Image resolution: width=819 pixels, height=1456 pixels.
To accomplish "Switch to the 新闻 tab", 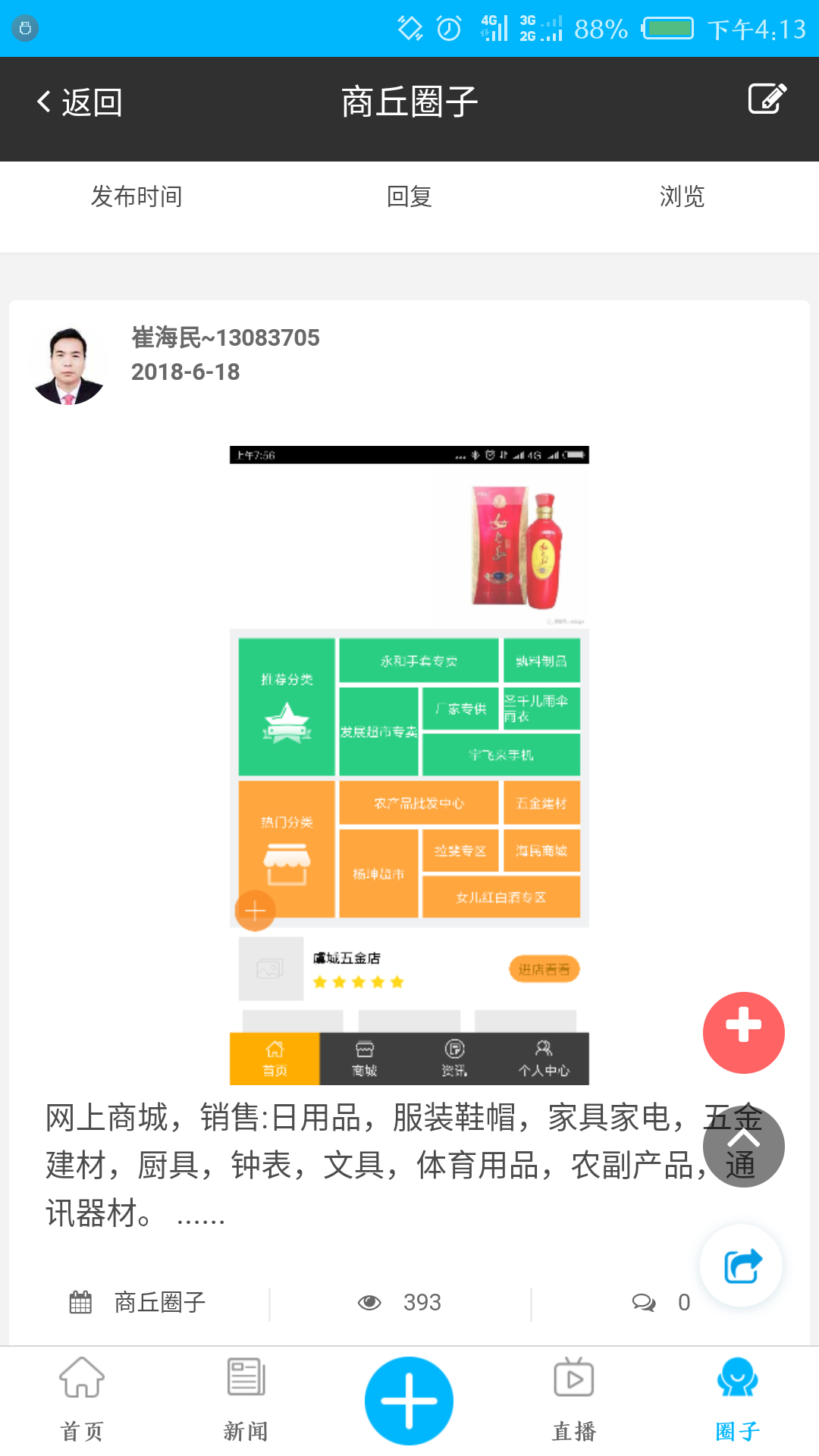I will 246,1399.
